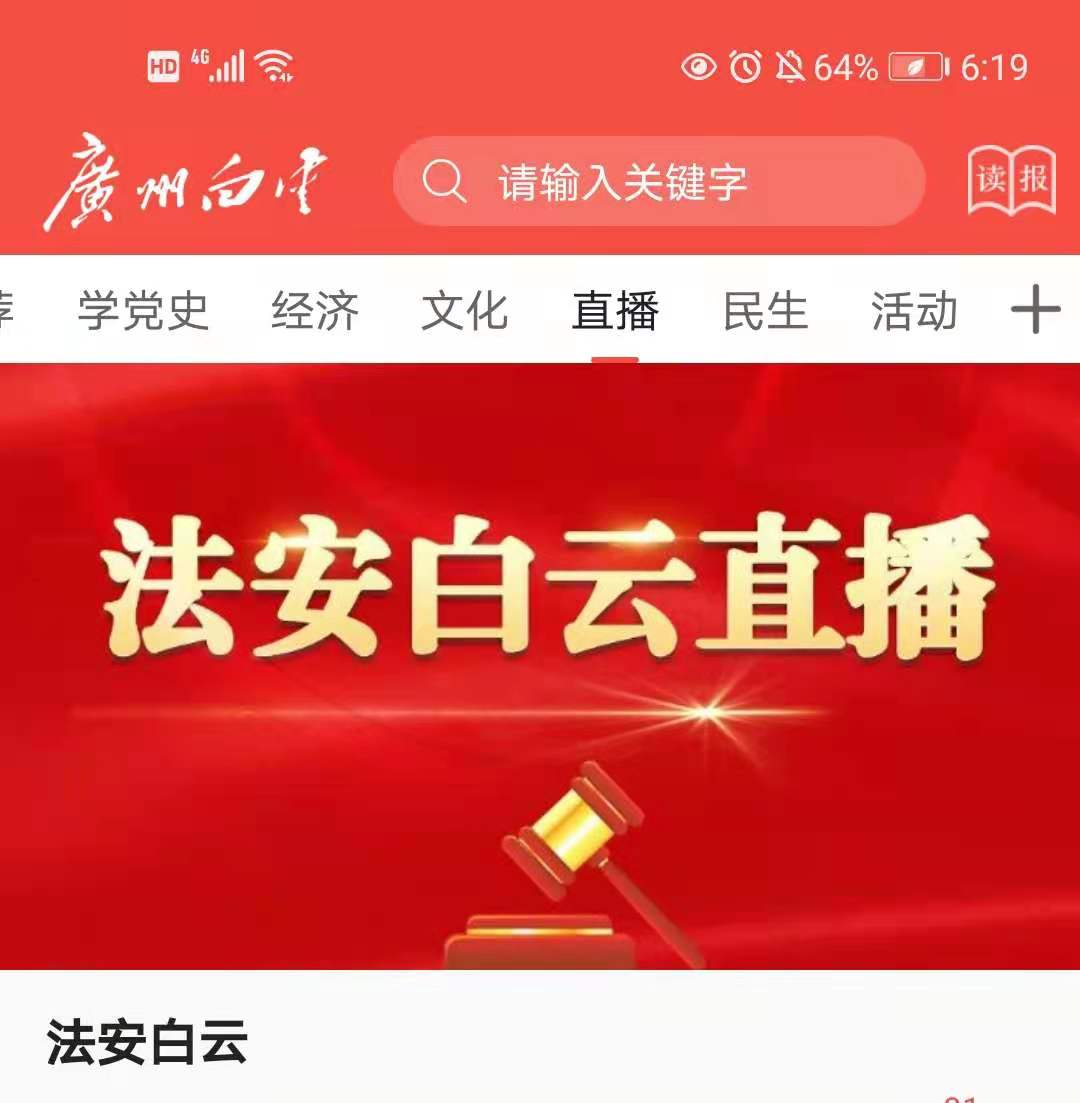Switch to the 经济 tab
Image resolution: width=1080 pixels, height=1103 pixels.
pos(315,311)
